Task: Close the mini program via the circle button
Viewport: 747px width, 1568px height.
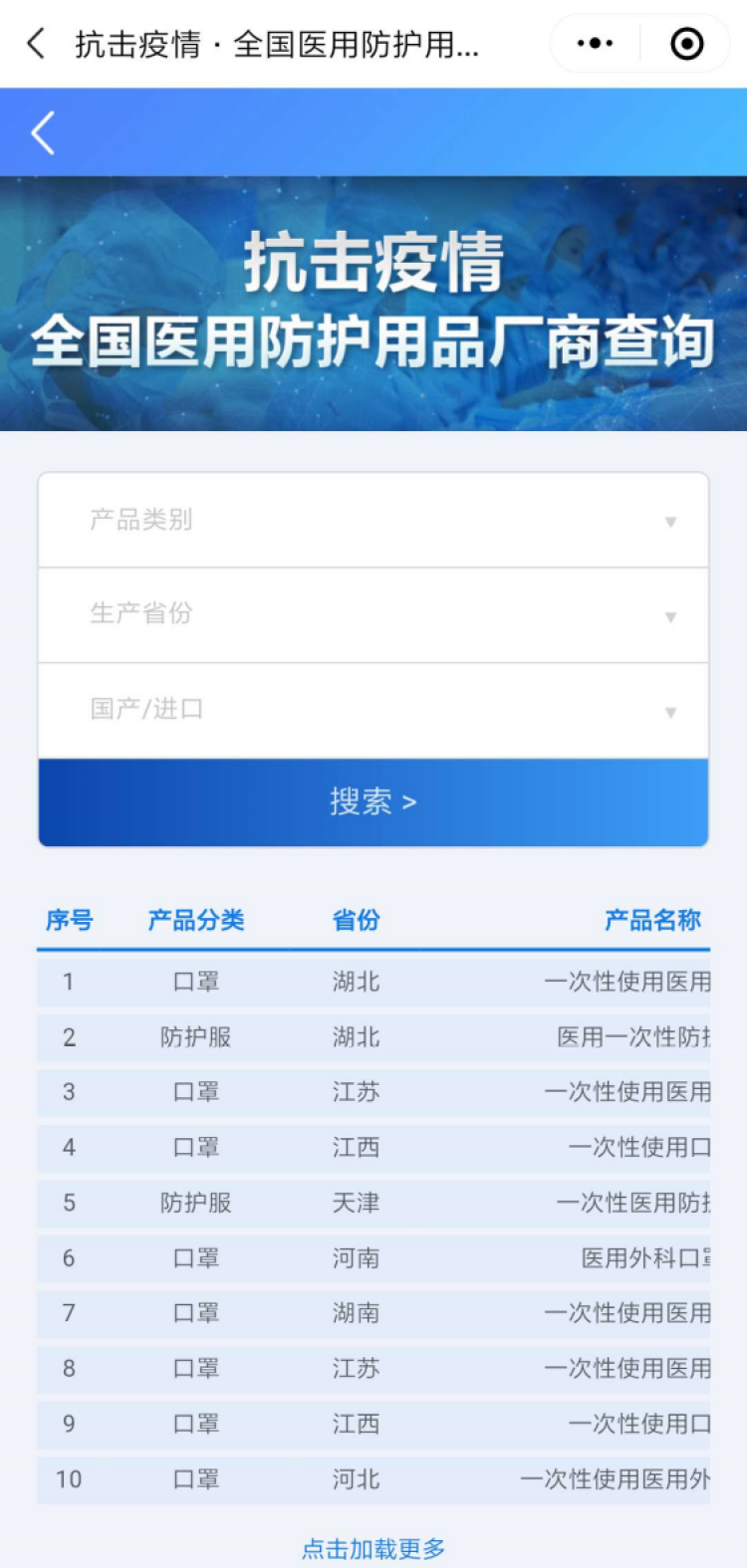Action: [x=687, y=44]
